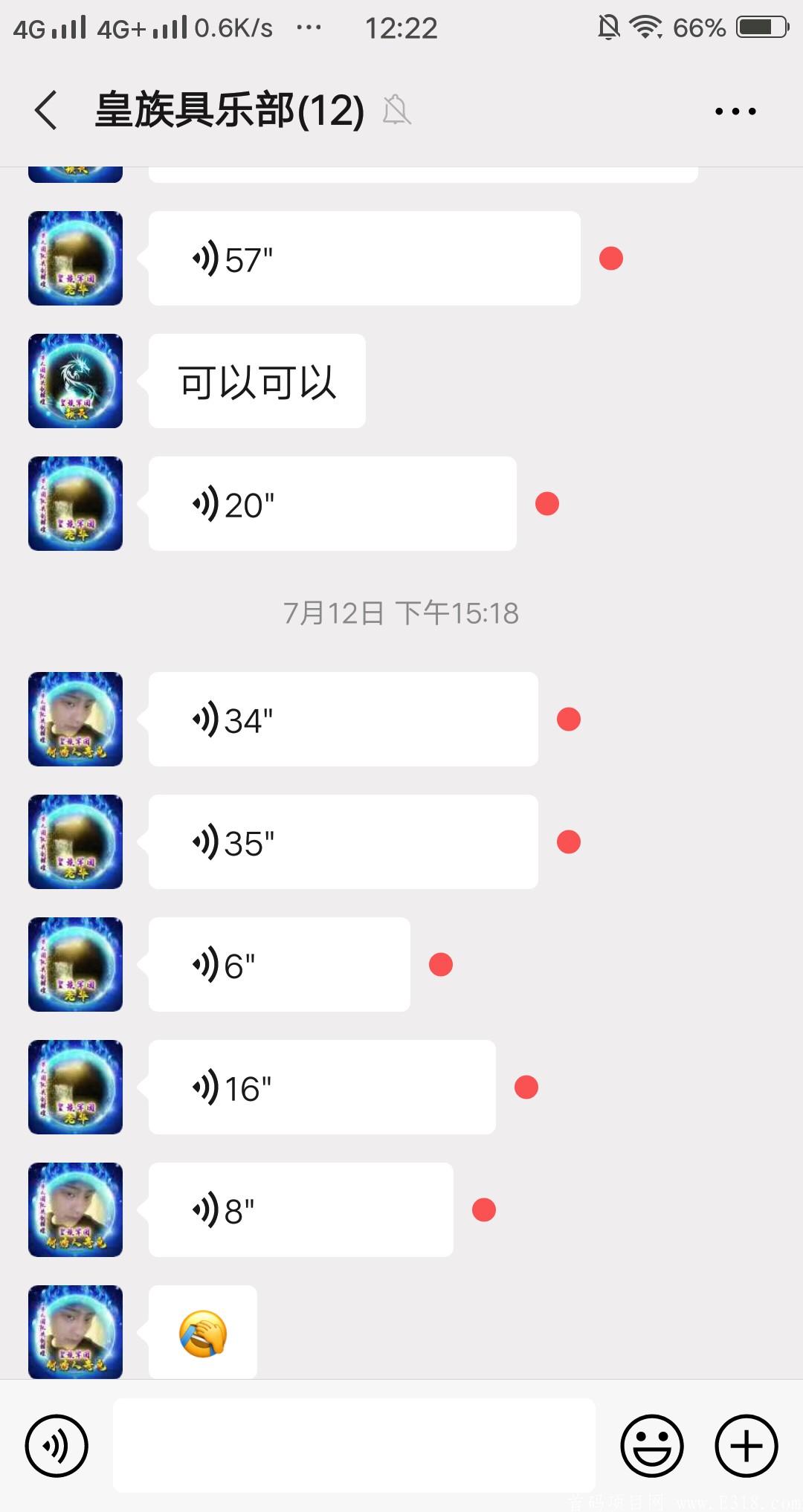Tap the back arrow to leave the chat
Viewport: 803px width, 1512px height.
point(45,109)
